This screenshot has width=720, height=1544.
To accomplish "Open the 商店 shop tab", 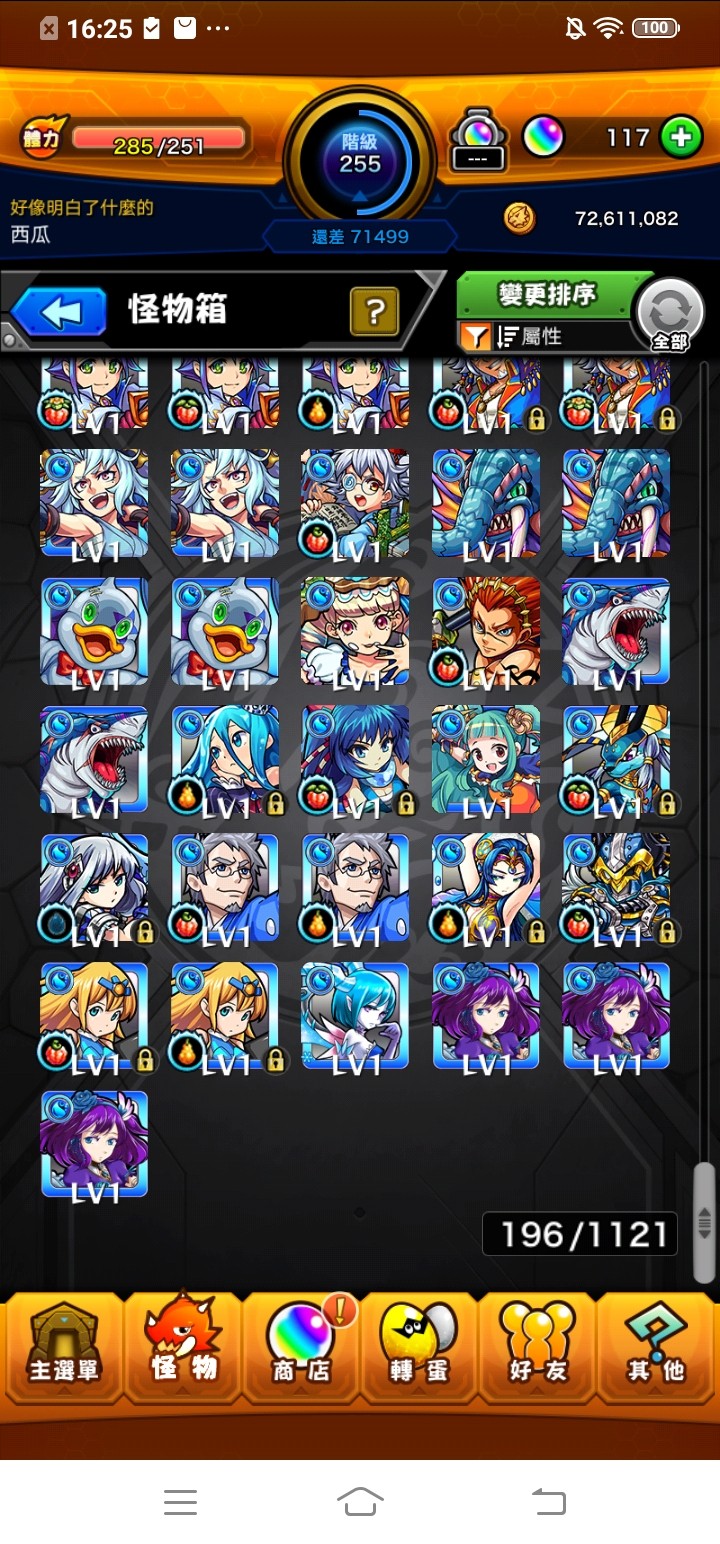I will (301, 1348).
